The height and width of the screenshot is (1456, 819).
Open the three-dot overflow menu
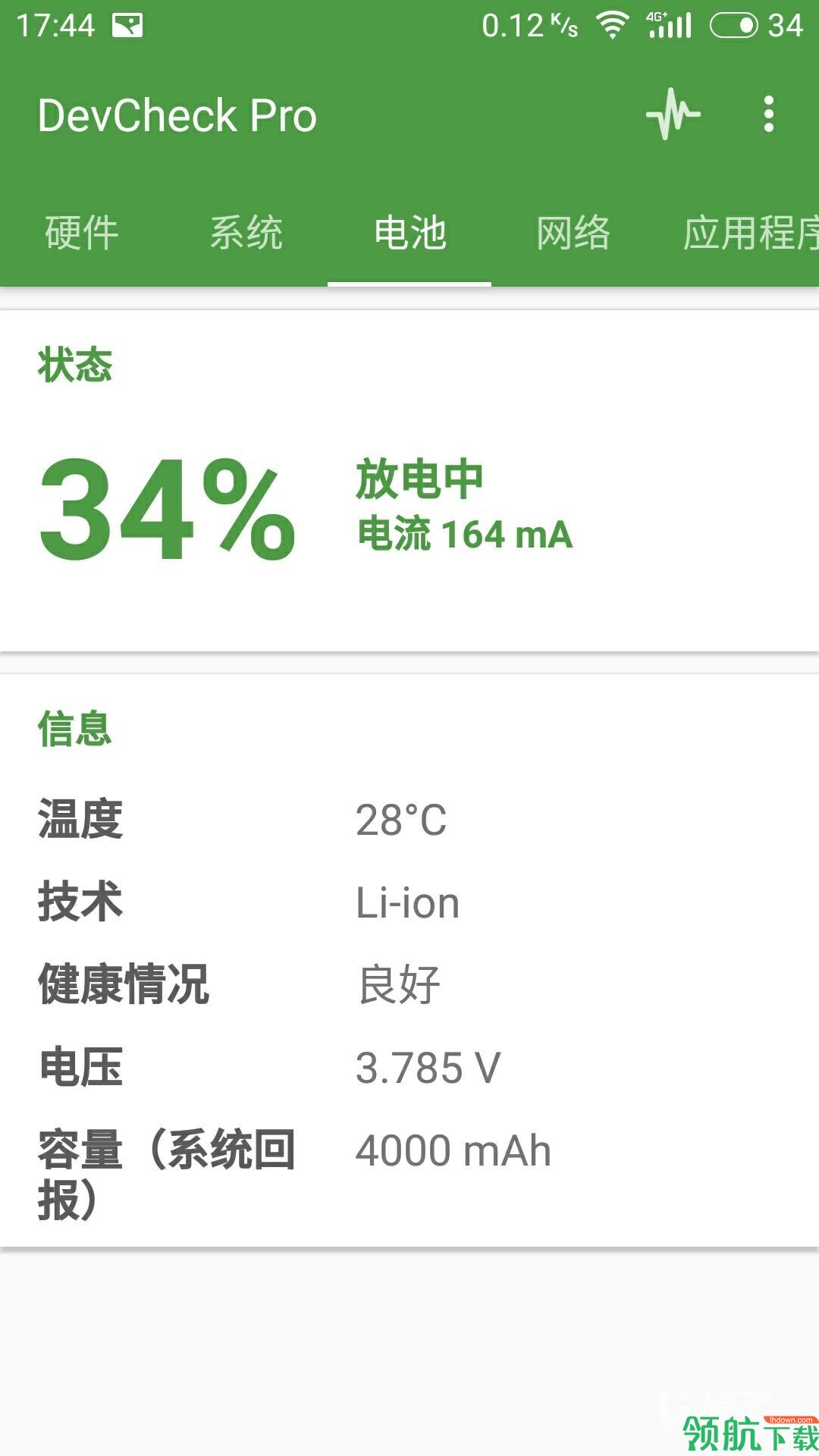pyautogui.click(x=768, y=115)
